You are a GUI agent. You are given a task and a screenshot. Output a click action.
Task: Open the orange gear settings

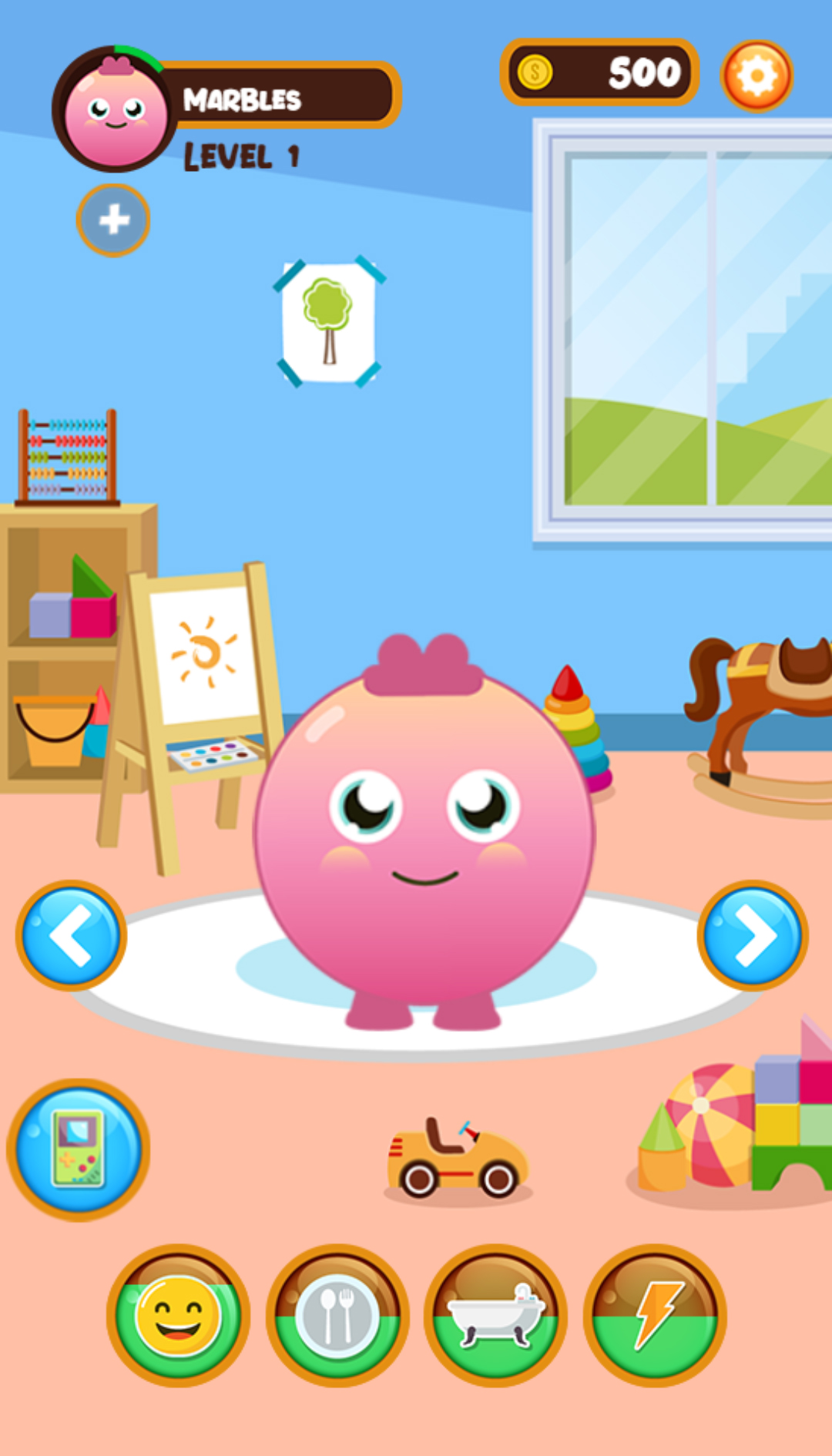[x=757, y=75]
